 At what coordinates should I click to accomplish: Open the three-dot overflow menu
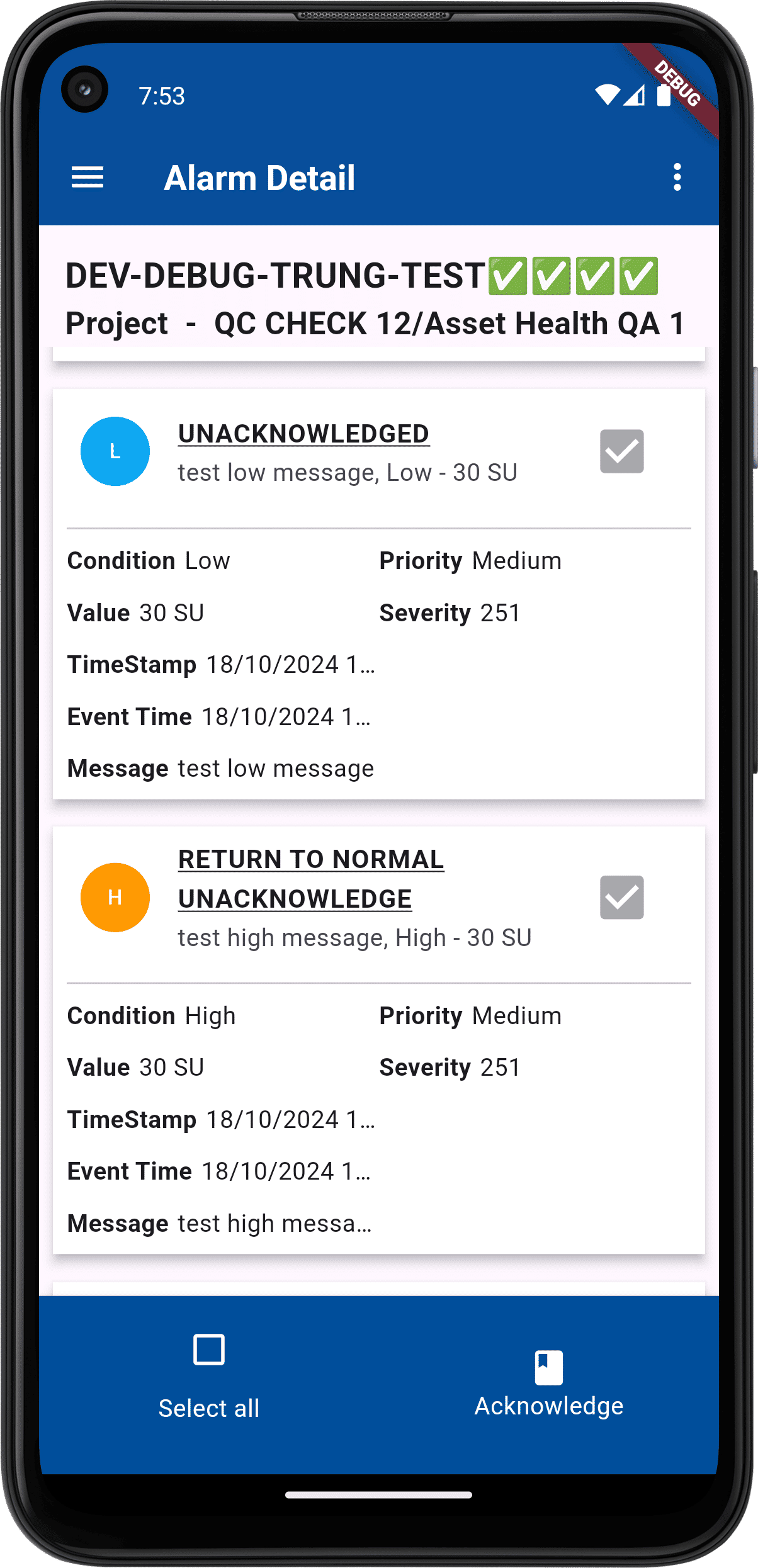[677, 178]
